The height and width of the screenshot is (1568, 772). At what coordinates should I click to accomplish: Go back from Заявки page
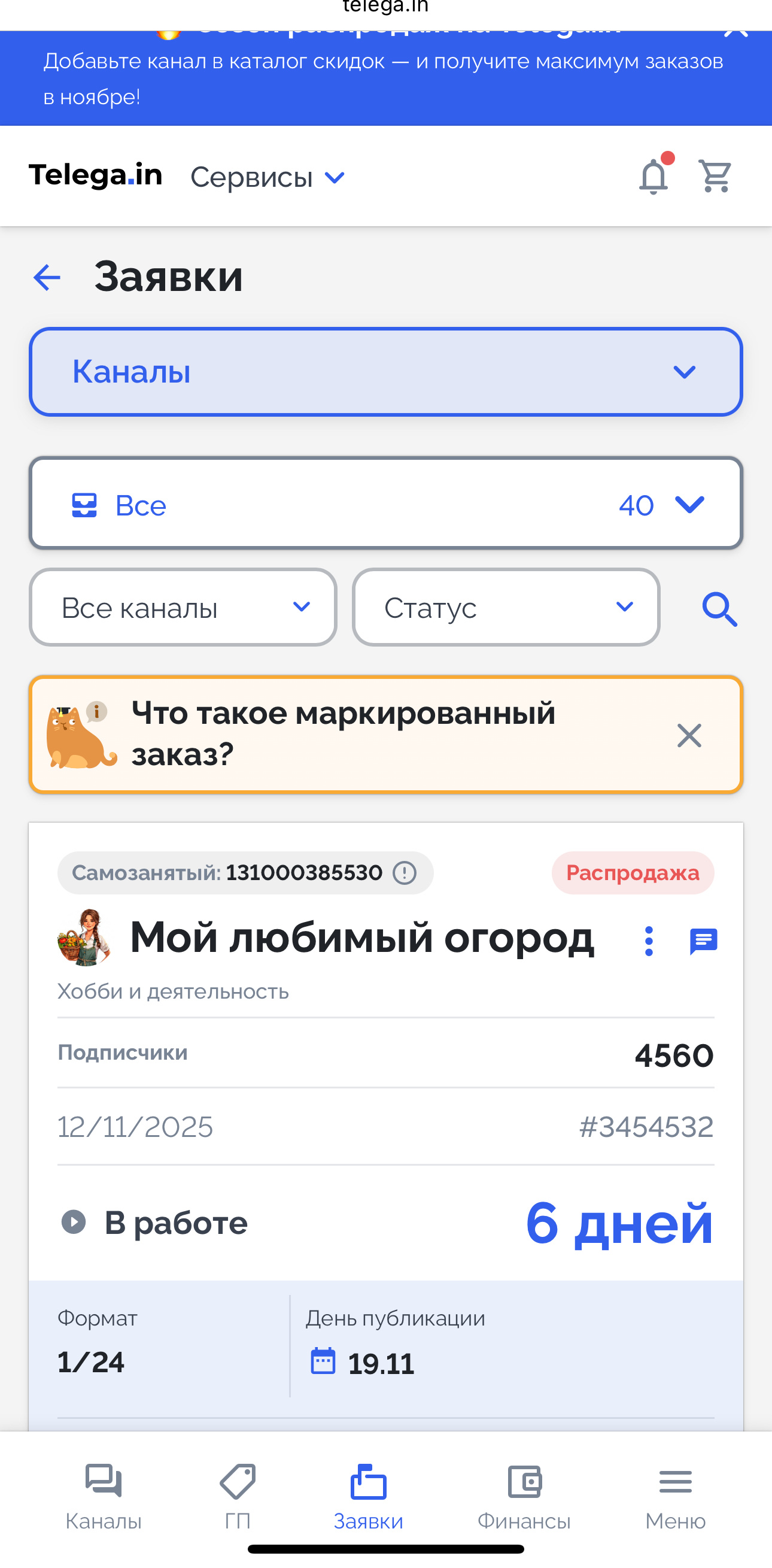pos(47,278)
